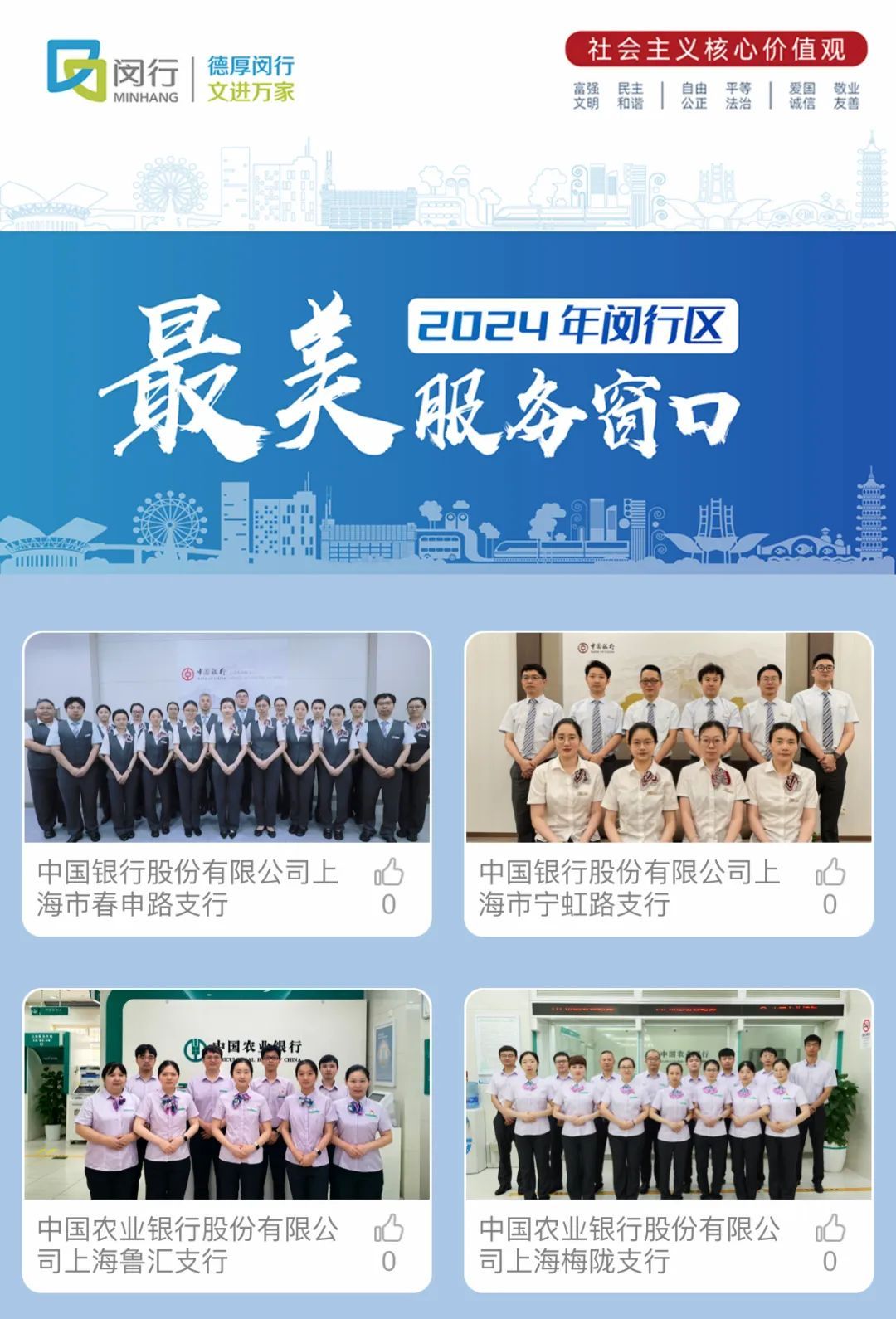Open the 上海梅陇支行 team card

(669, 1095)
